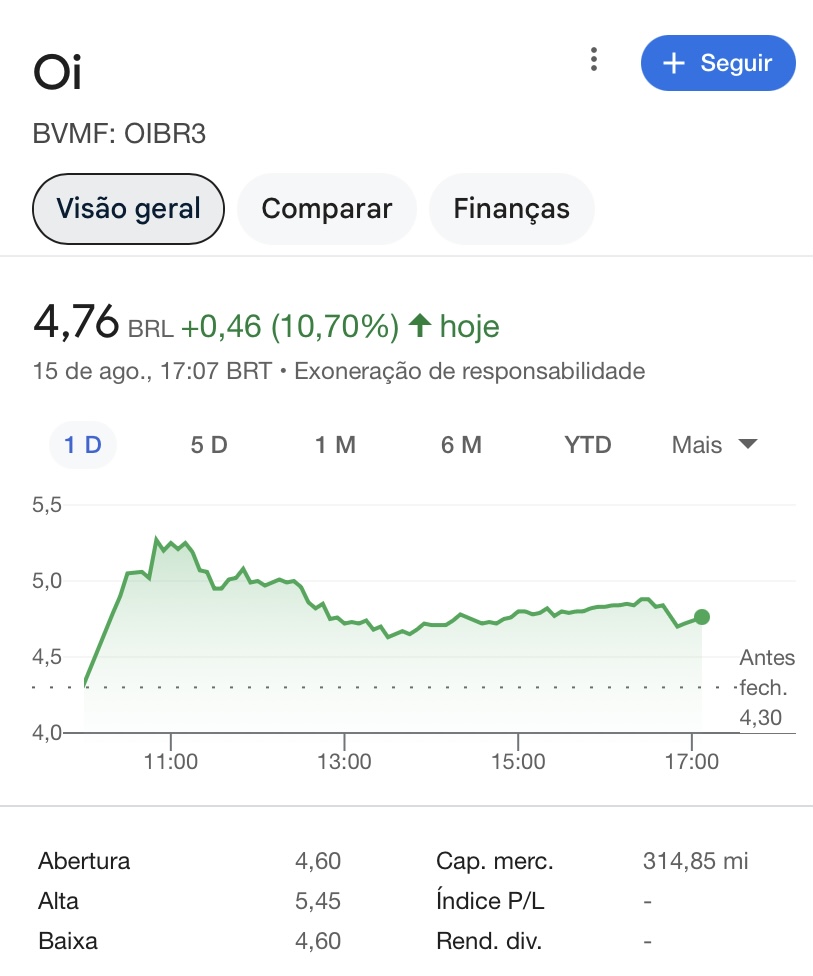
Task: Display the YTD chart range
Action: pyautogui.click(x=587, y=445)
